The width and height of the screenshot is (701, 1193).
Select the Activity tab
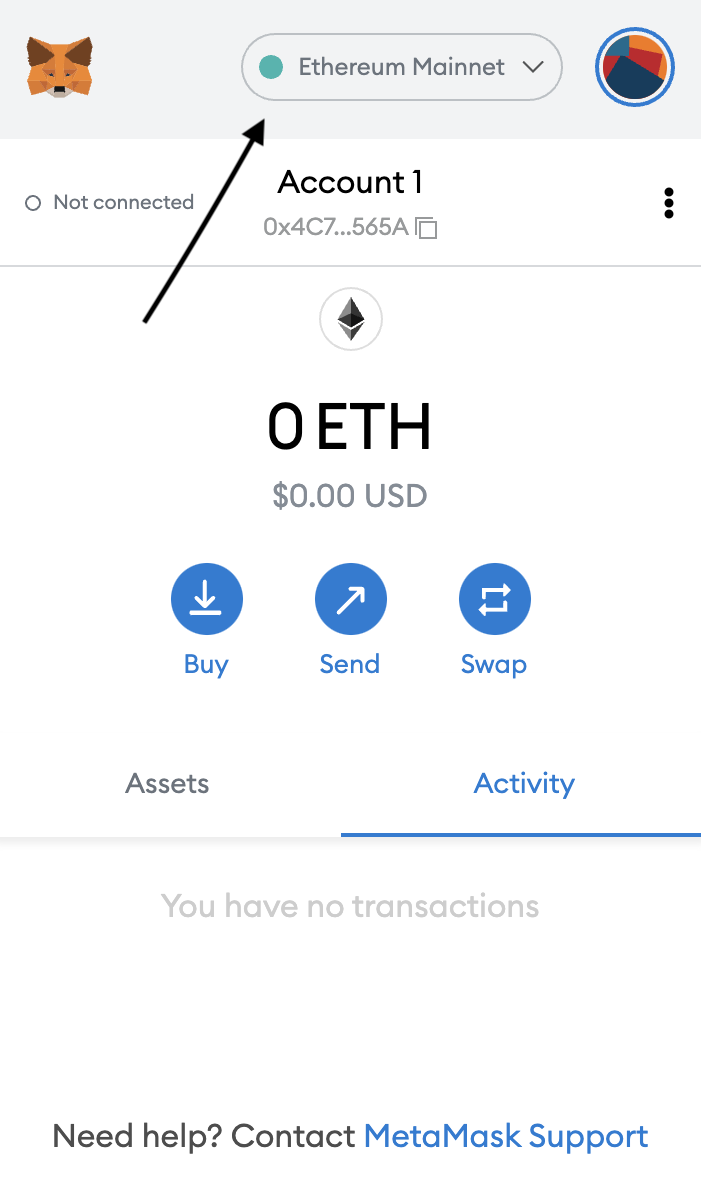click(x=524, y=784)
